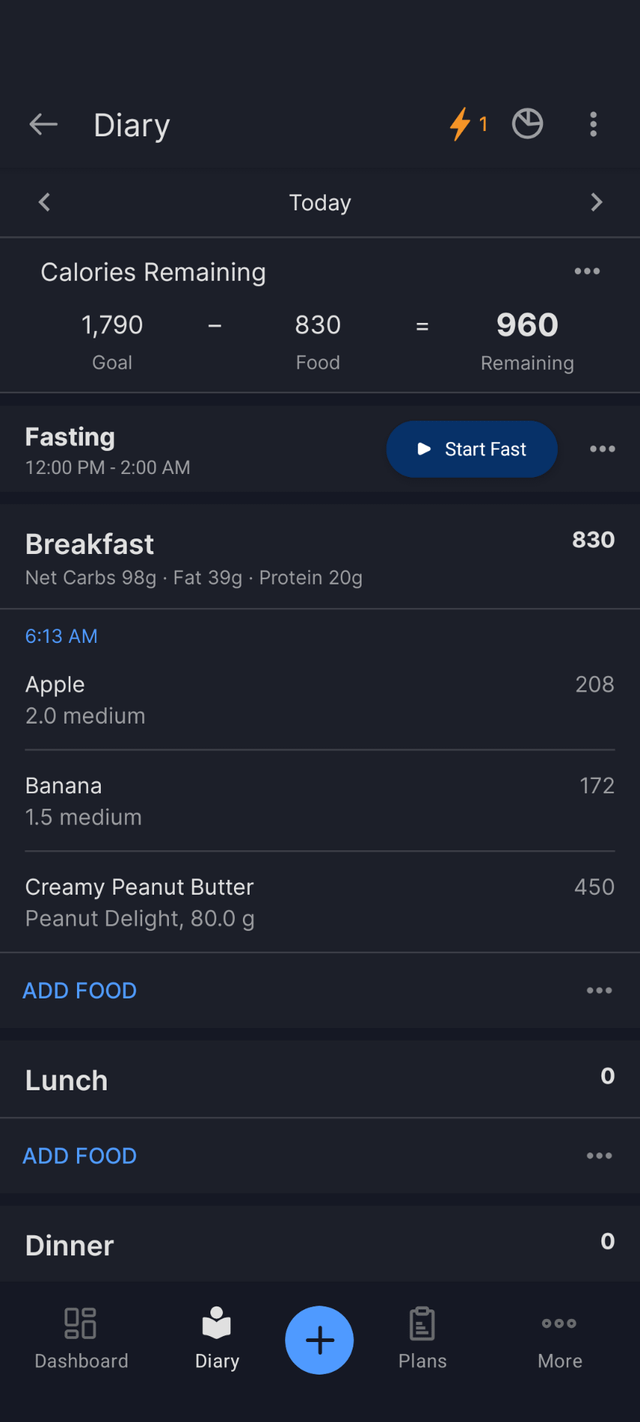Open the top-right overflow menu
The width and height of the screenshot is (640, 1422).
593,124
